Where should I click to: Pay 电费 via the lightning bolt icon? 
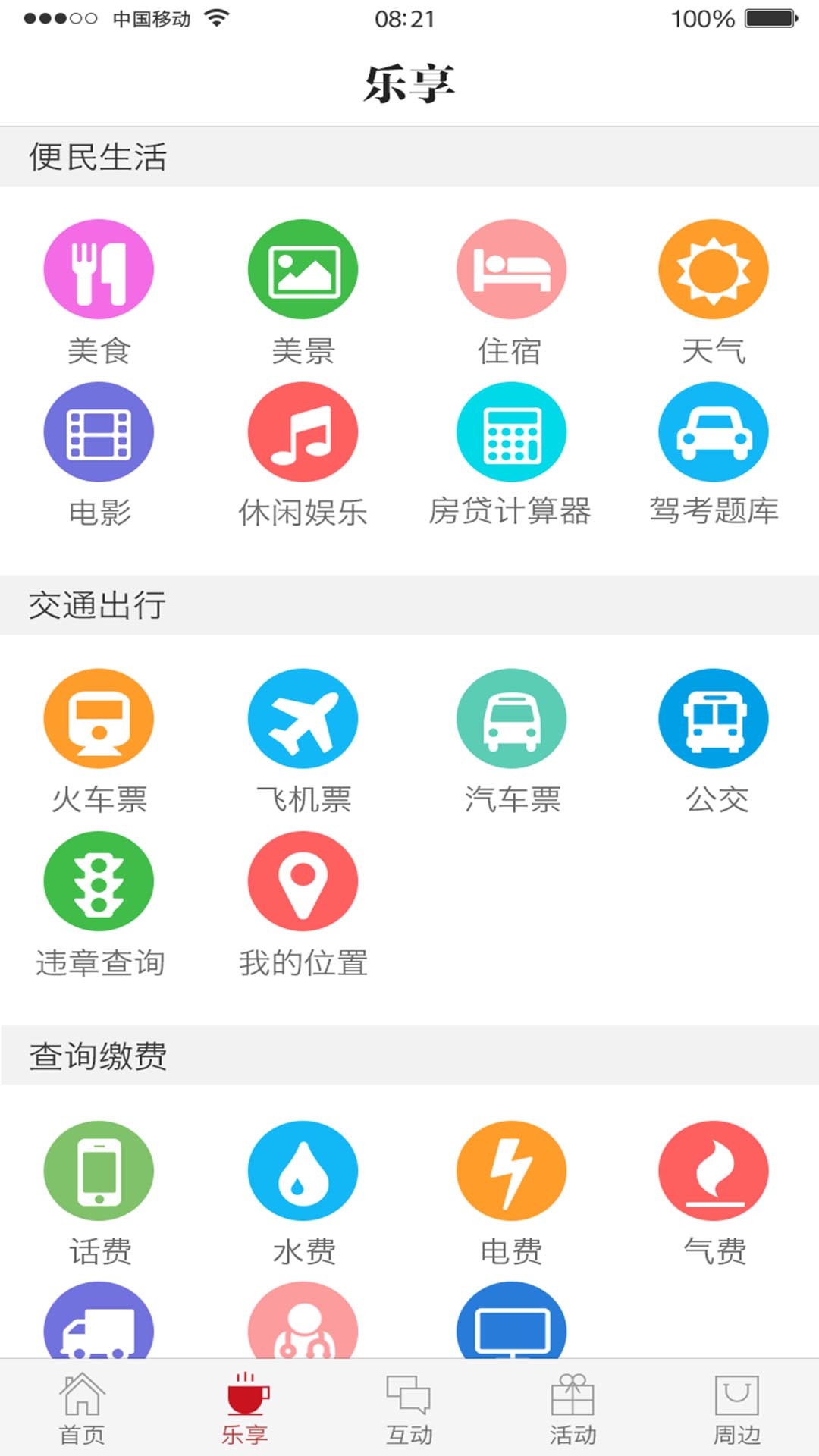pyautogui.click(x=510, y=1170)
